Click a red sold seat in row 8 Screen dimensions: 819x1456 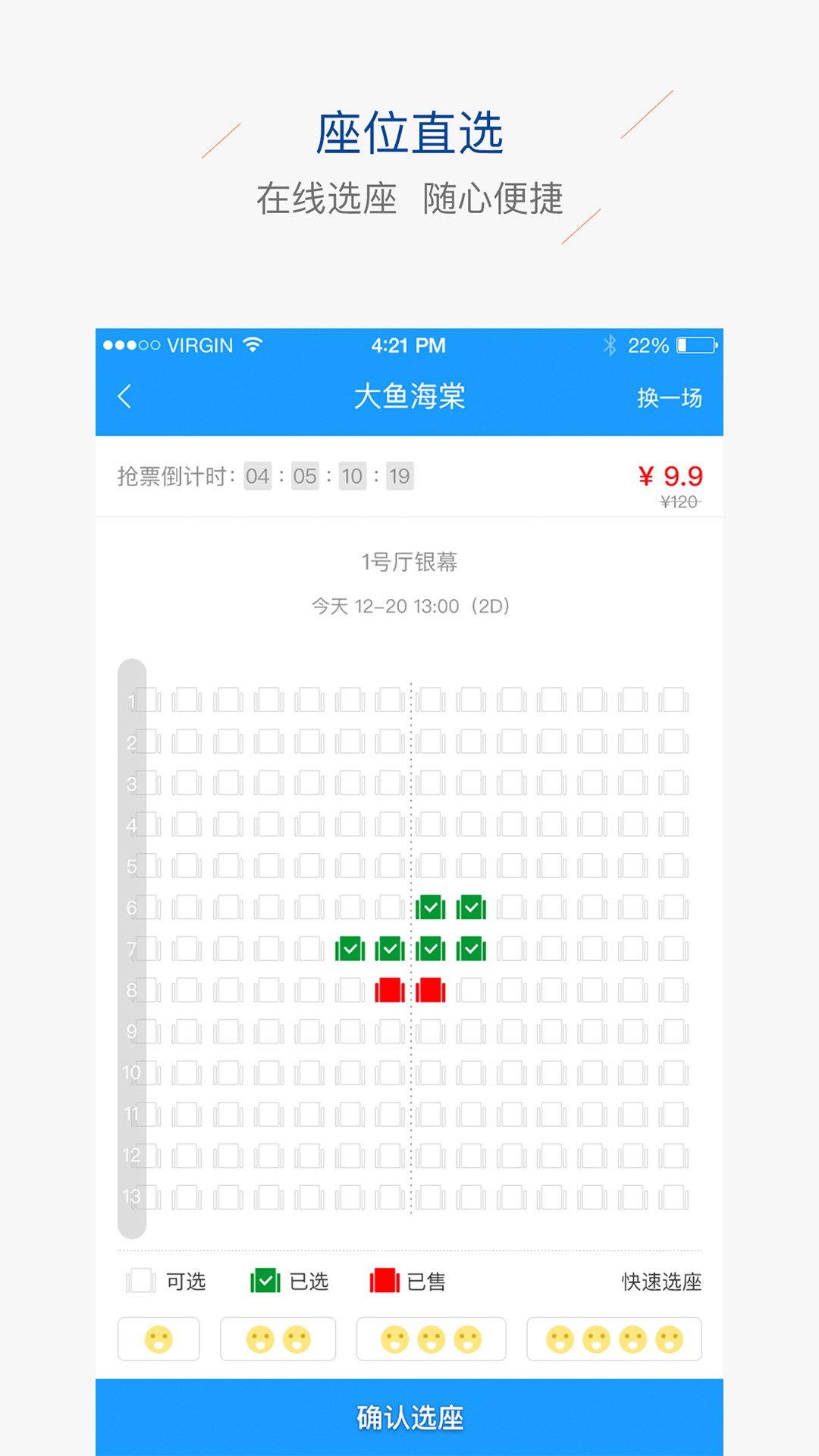click(x=390, y=989)
